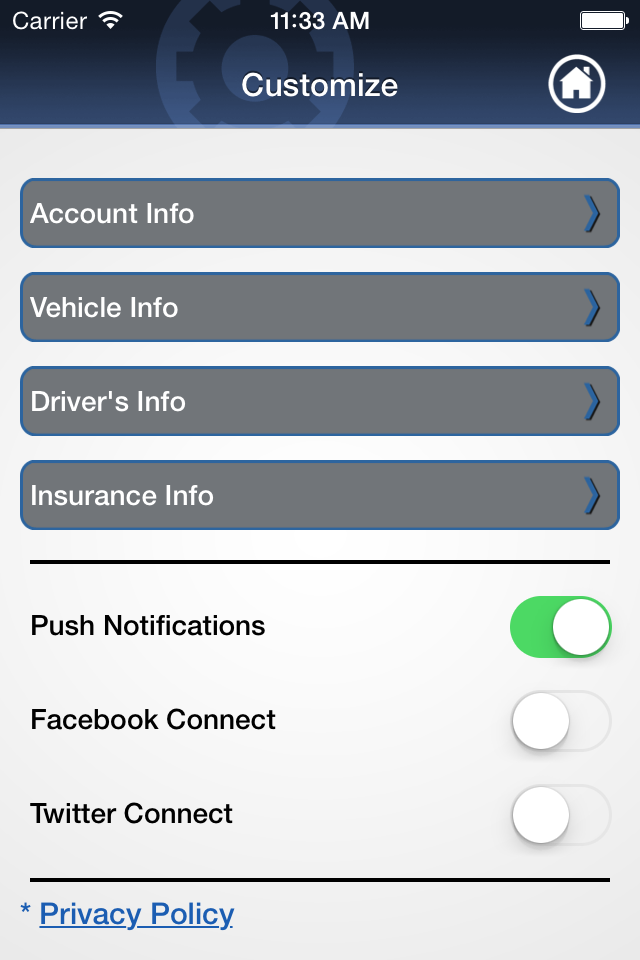Open Account Info

320,213
